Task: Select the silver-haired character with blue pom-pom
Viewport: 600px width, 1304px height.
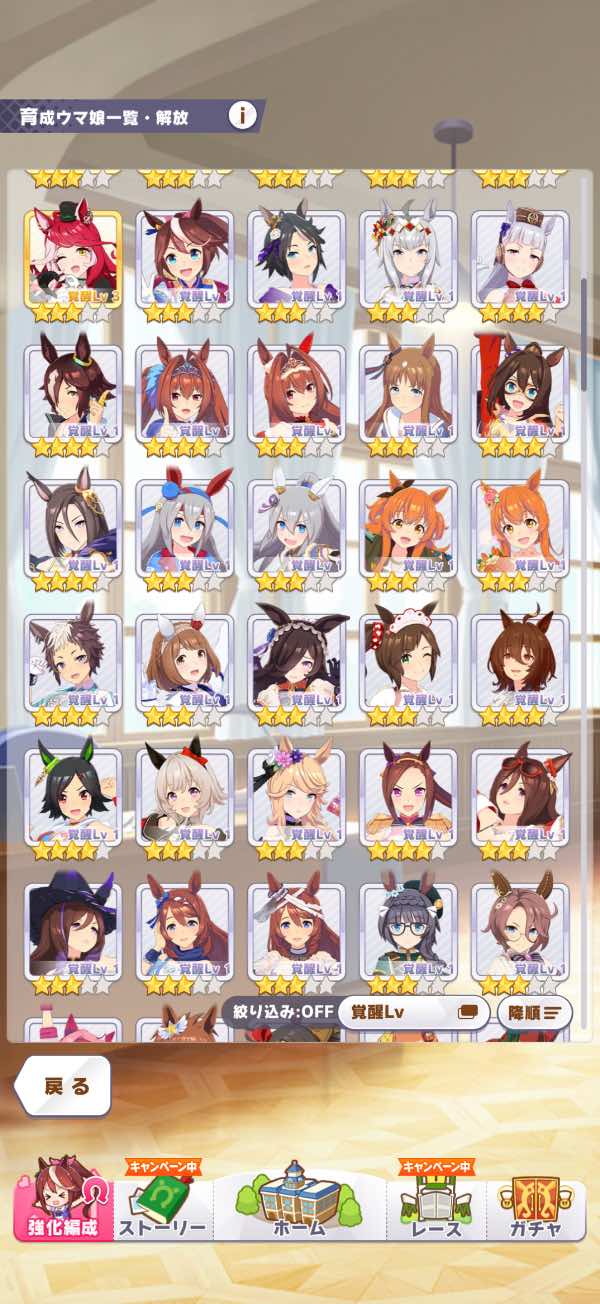Action: [x=184, y=527]
